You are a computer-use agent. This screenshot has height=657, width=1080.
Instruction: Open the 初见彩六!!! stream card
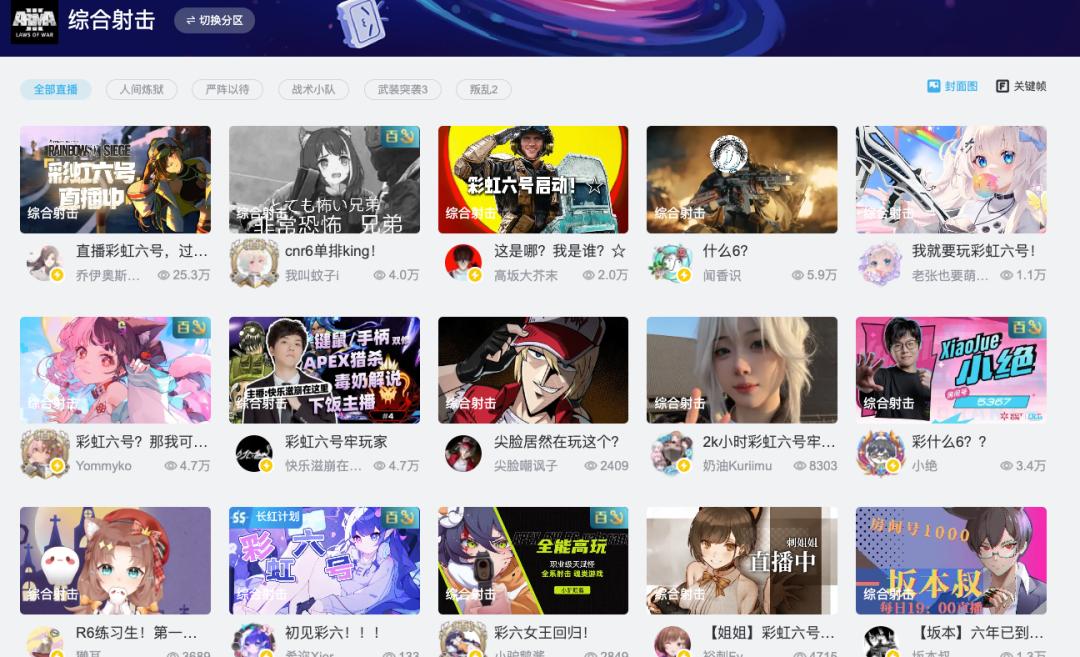pos(324,560)
